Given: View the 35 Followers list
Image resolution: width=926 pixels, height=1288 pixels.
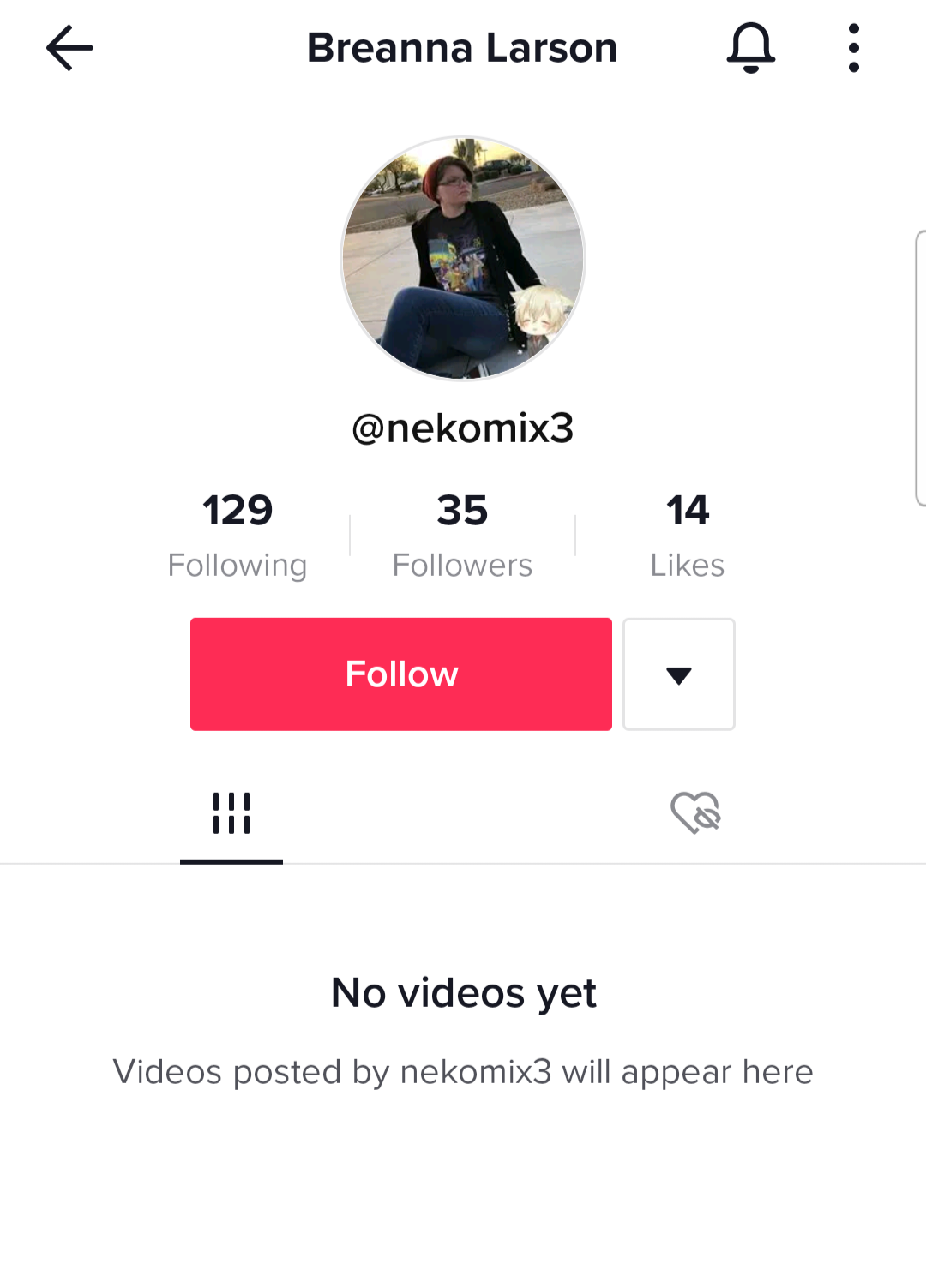Looking at the screenshot, I should pos(462,534).
